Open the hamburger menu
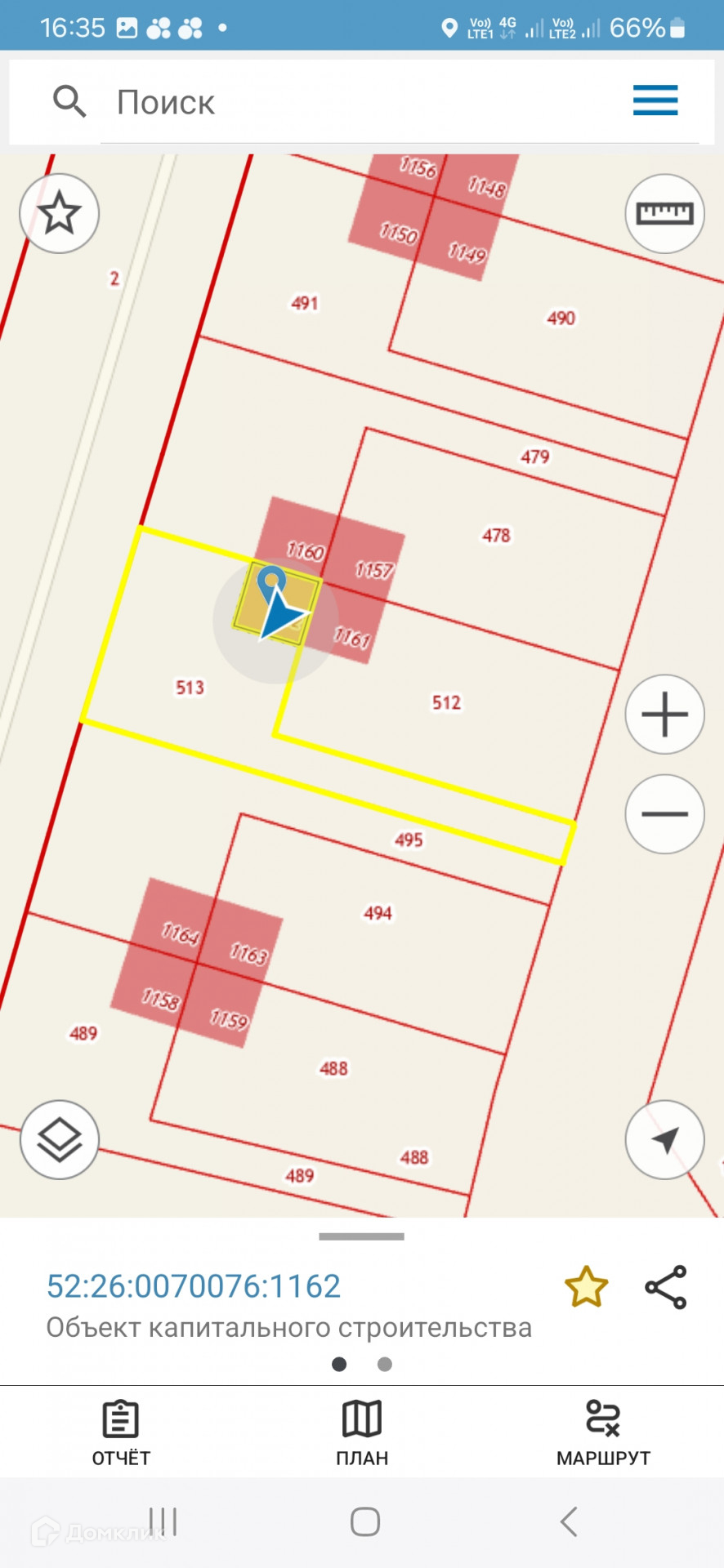This screenshot has height=1568, width=724. (x=655, y=100)
